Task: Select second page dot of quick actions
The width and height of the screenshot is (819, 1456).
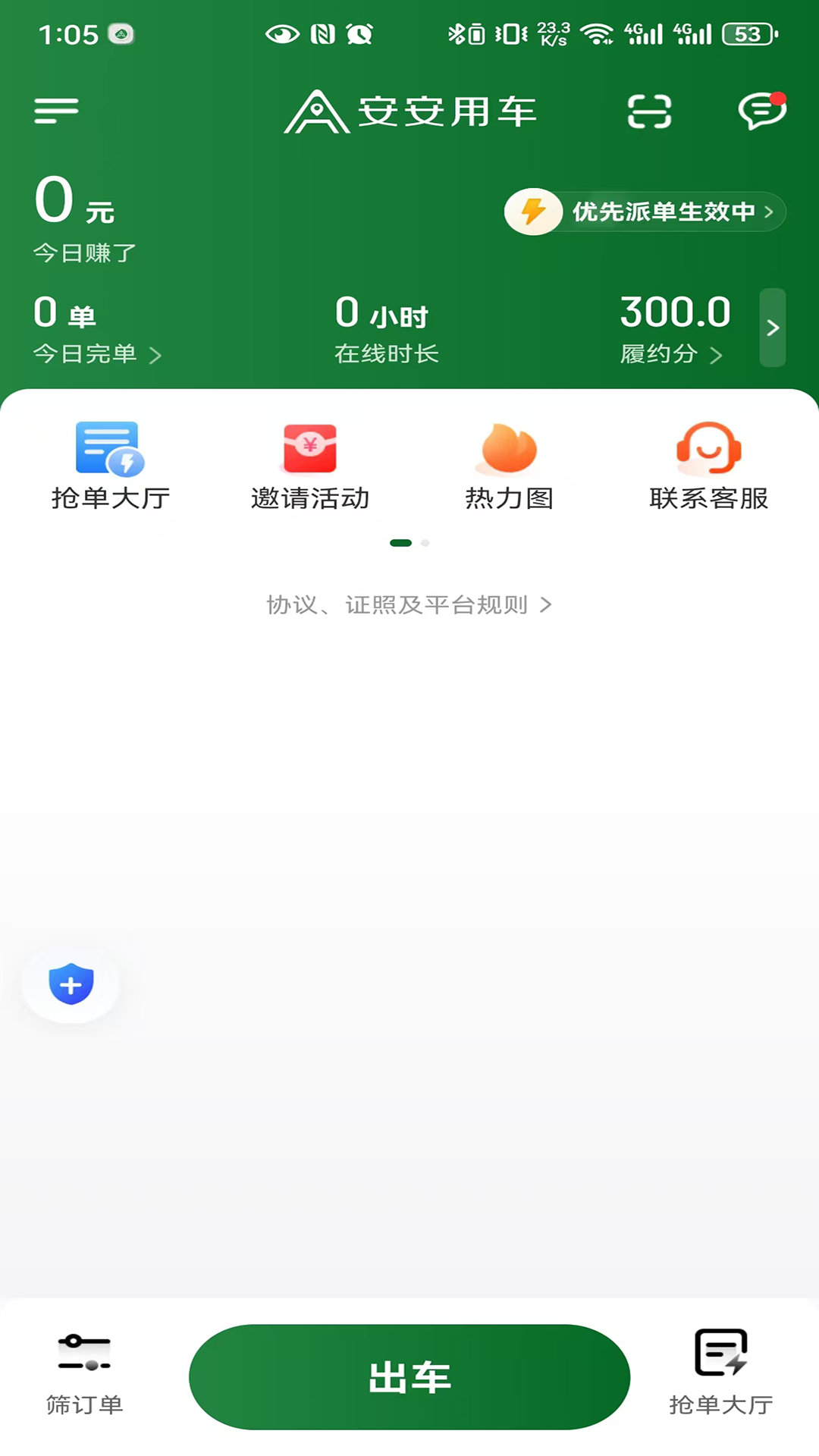Action: [x=425, y=543]
